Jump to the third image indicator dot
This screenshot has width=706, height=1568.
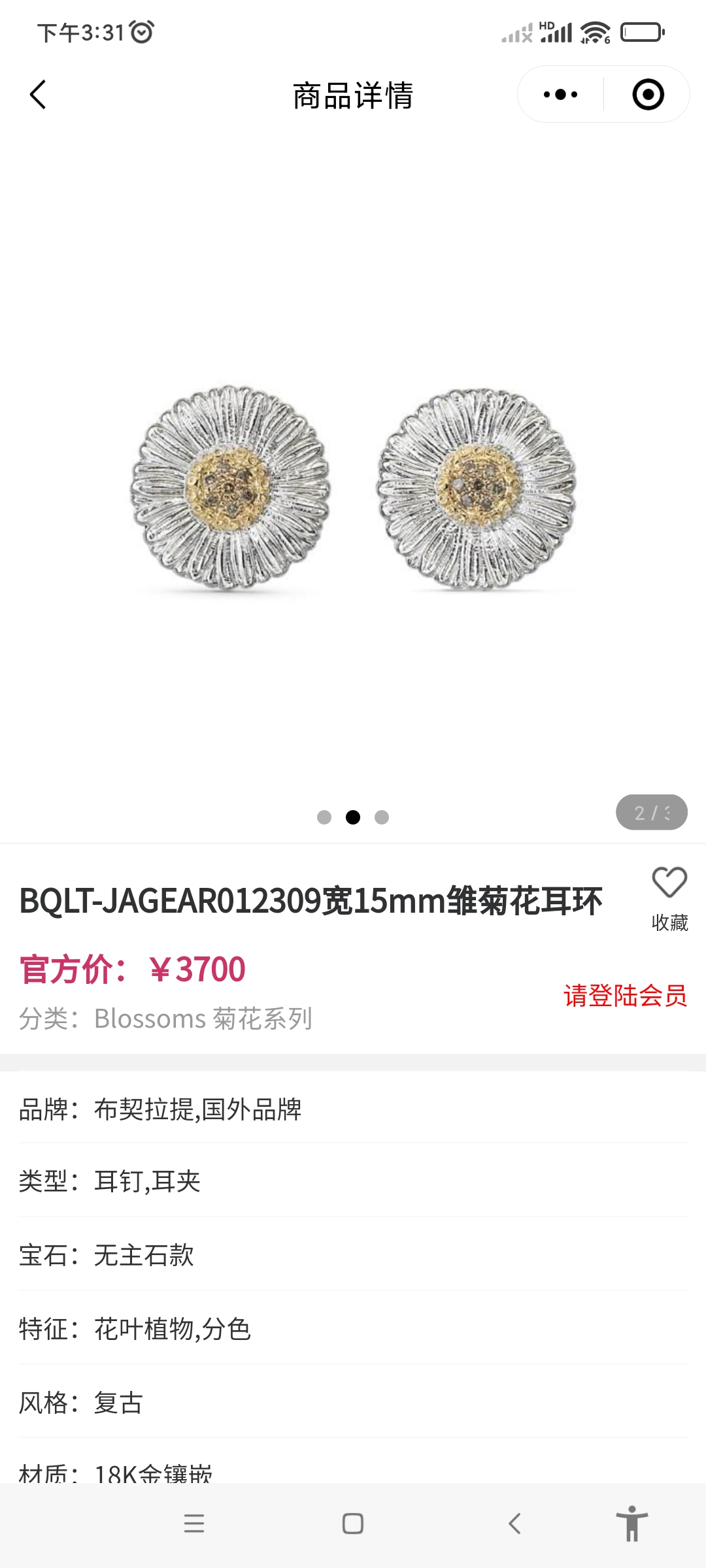382,817
